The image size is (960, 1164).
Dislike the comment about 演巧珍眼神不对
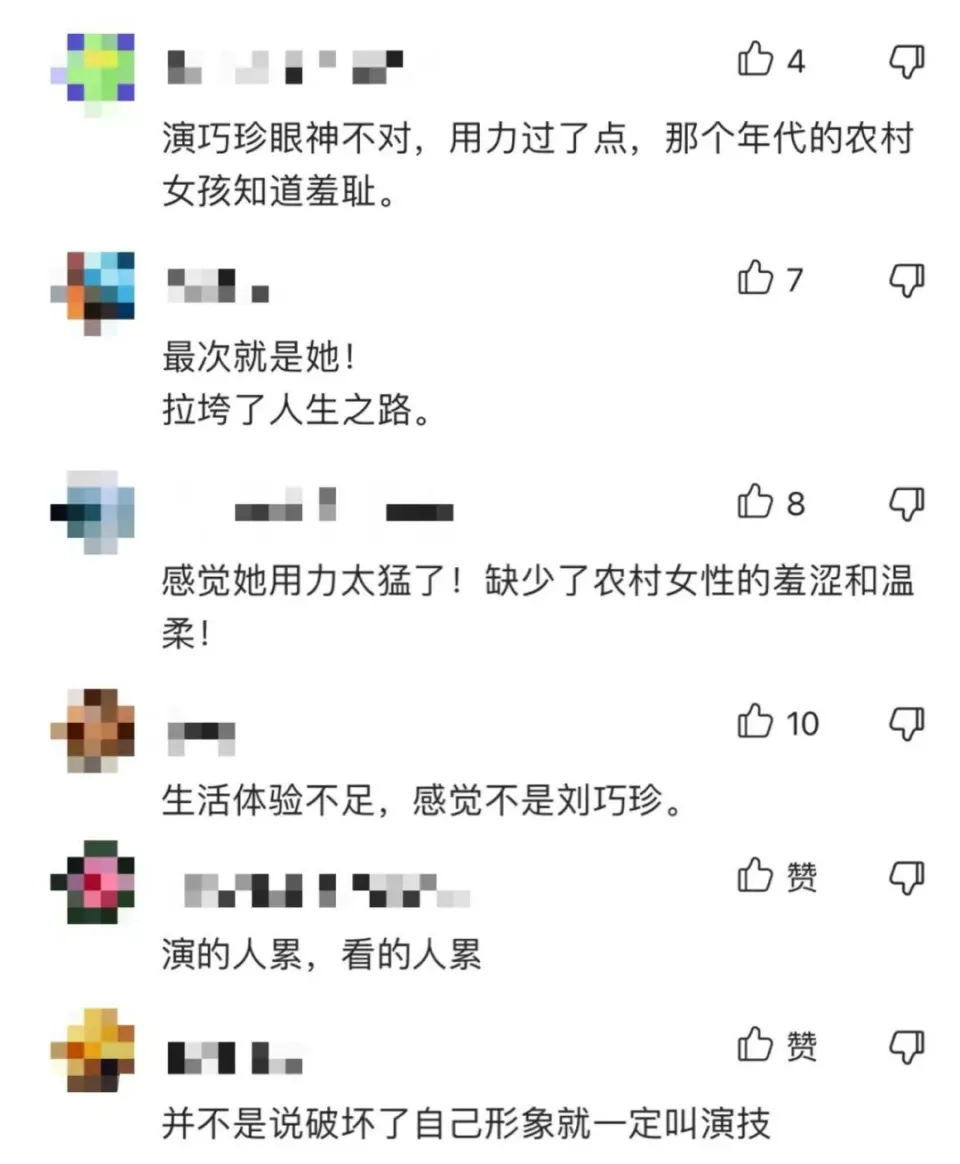tap(907, 63)
